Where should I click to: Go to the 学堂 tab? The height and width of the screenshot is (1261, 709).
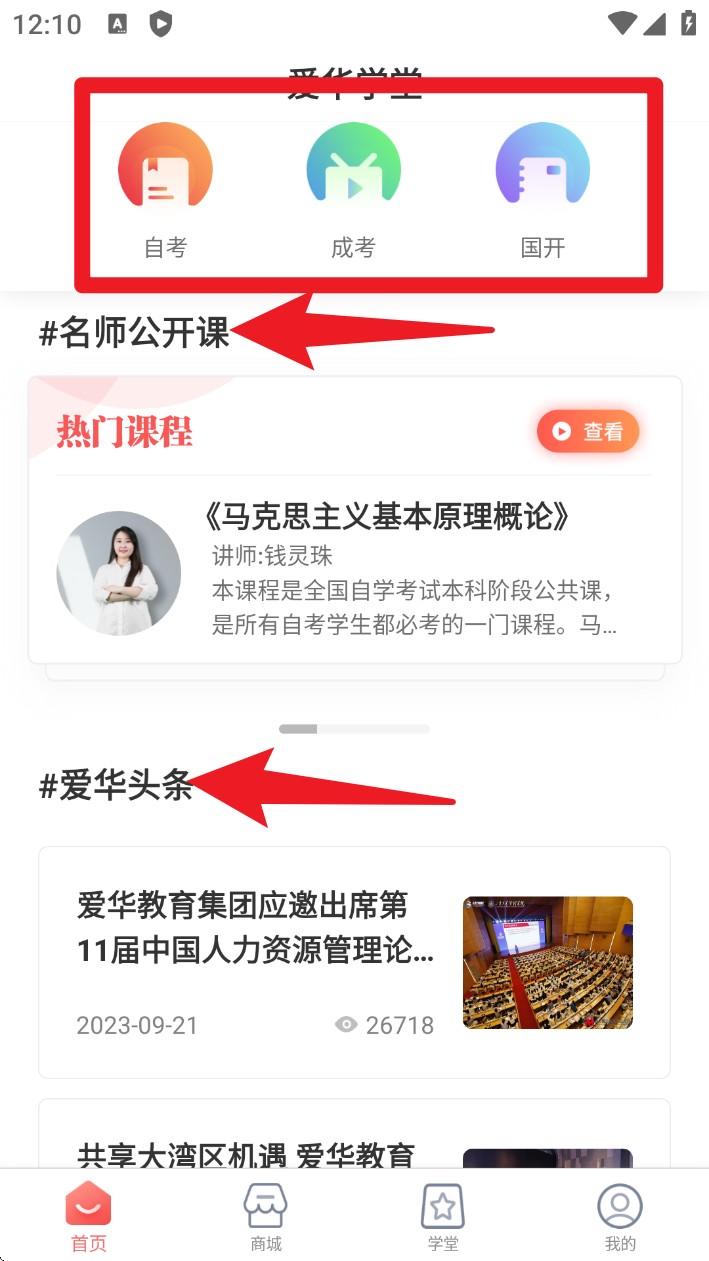(x=442, y=1216)
